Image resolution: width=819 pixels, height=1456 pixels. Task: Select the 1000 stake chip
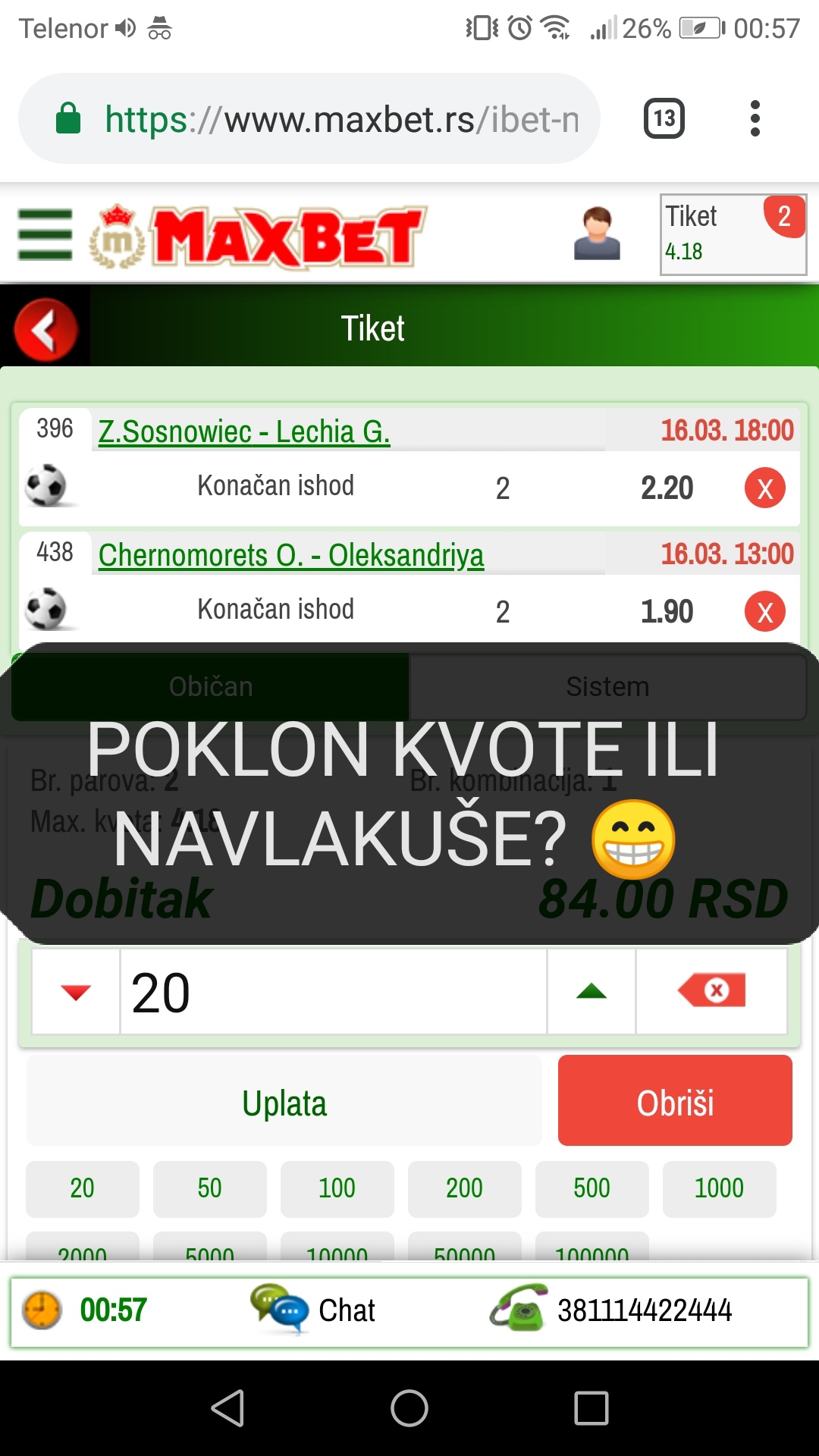(720, 1188)
